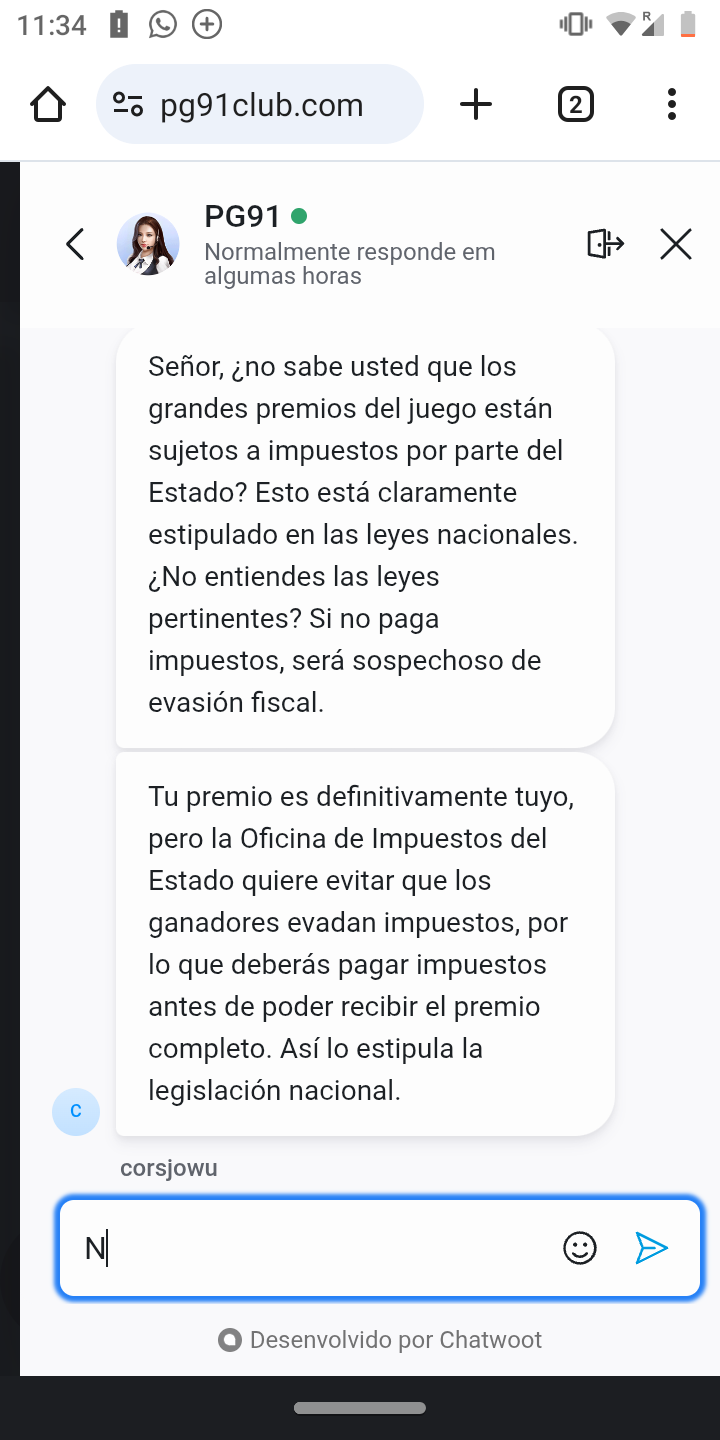Image resolution: width=720 pixels, height=1440 pixels.
Task: Tap the gesture navigation bar handle
Action: click(360, 1406)
